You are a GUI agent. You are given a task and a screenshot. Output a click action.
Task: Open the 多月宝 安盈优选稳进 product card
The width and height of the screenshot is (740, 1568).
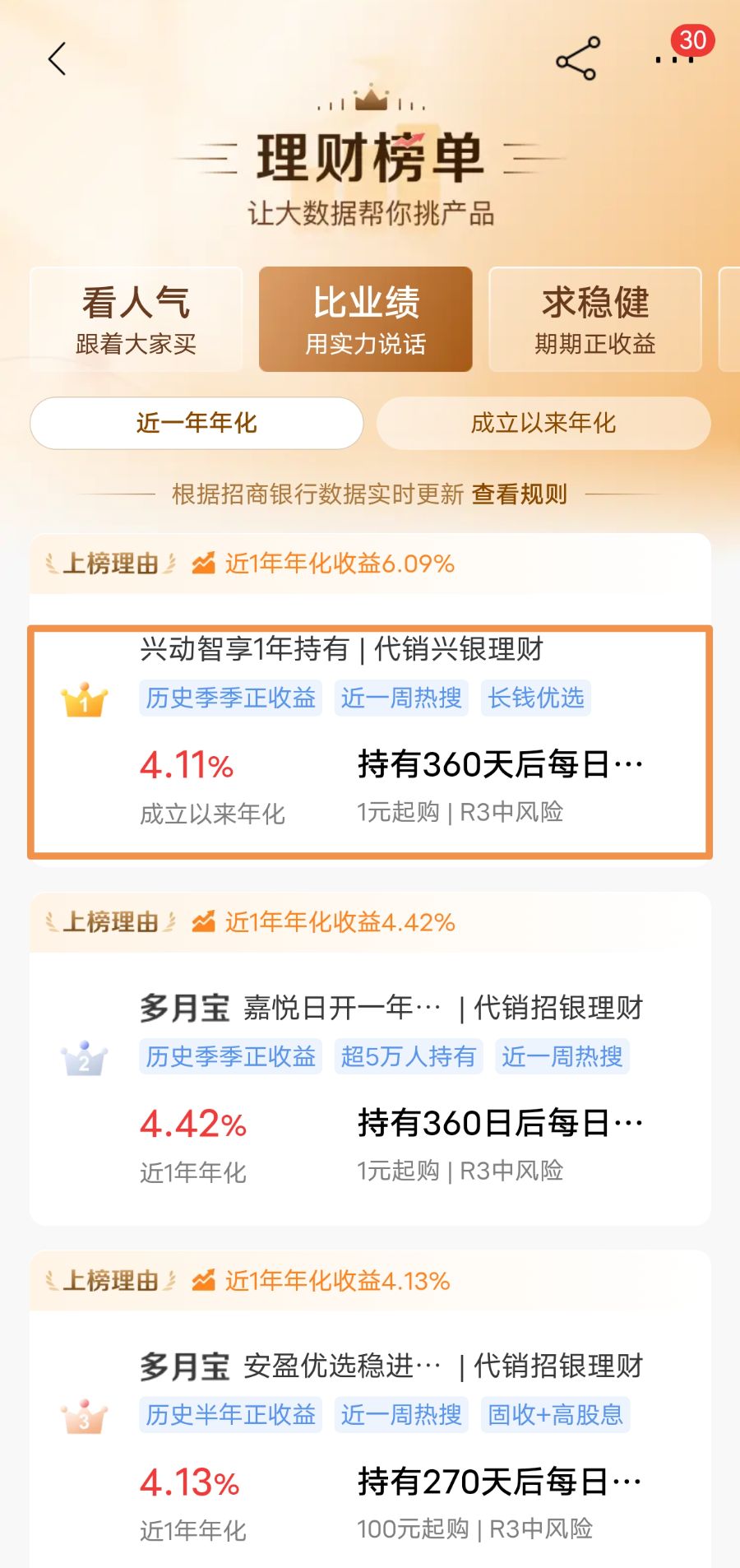click(x=370, y=1444)
